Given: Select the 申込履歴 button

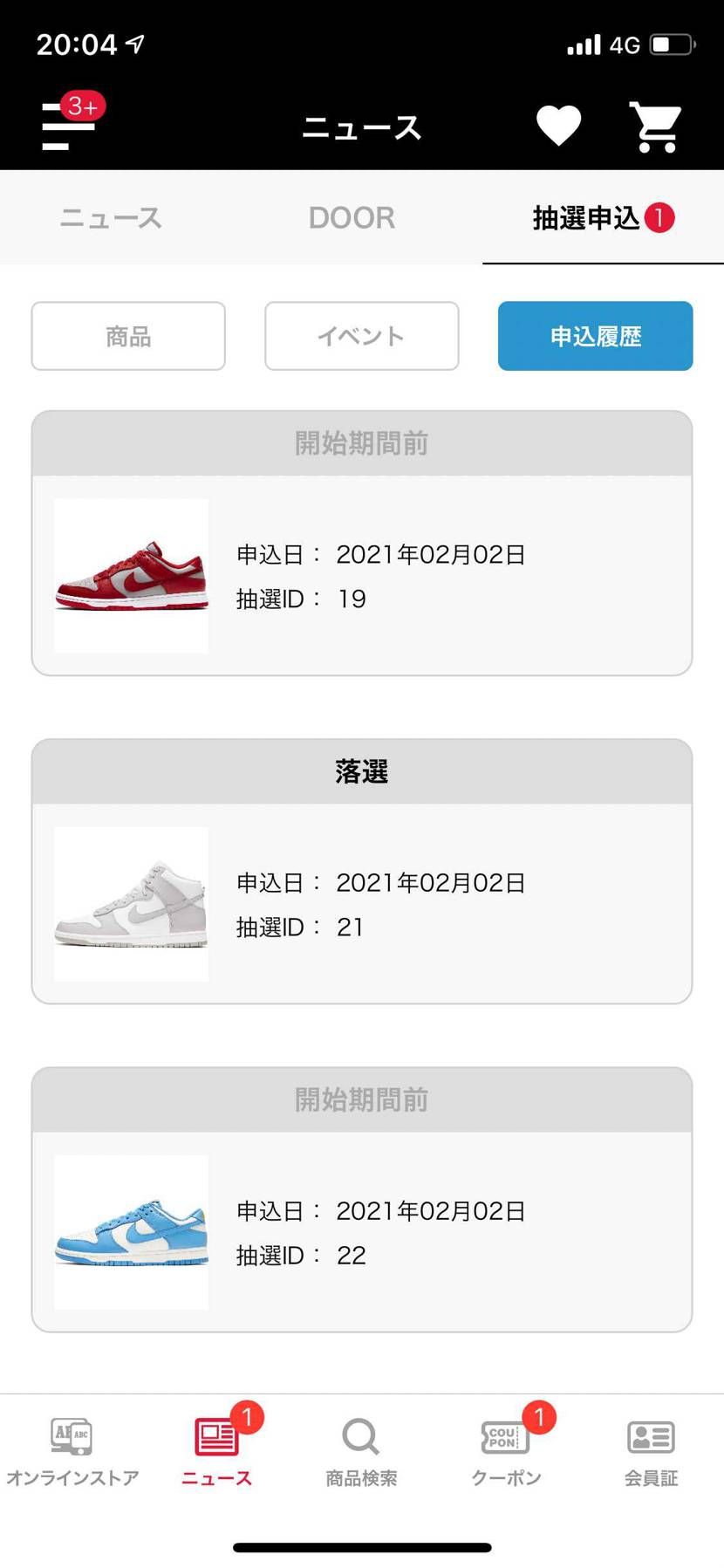Looking at the screenshot, I should (595, 336).
